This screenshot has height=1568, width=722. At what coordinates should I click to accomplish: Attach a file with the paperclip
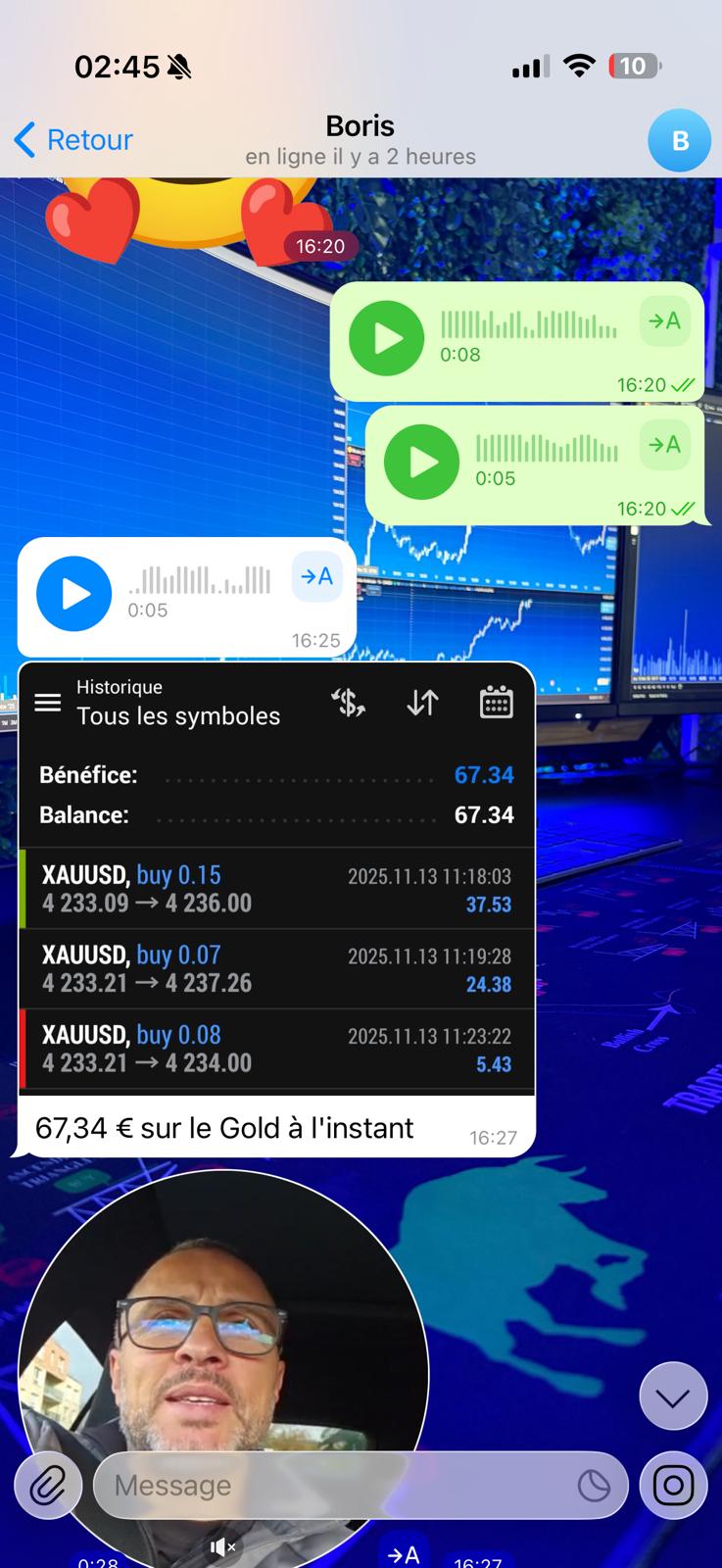pos(46,1486)
